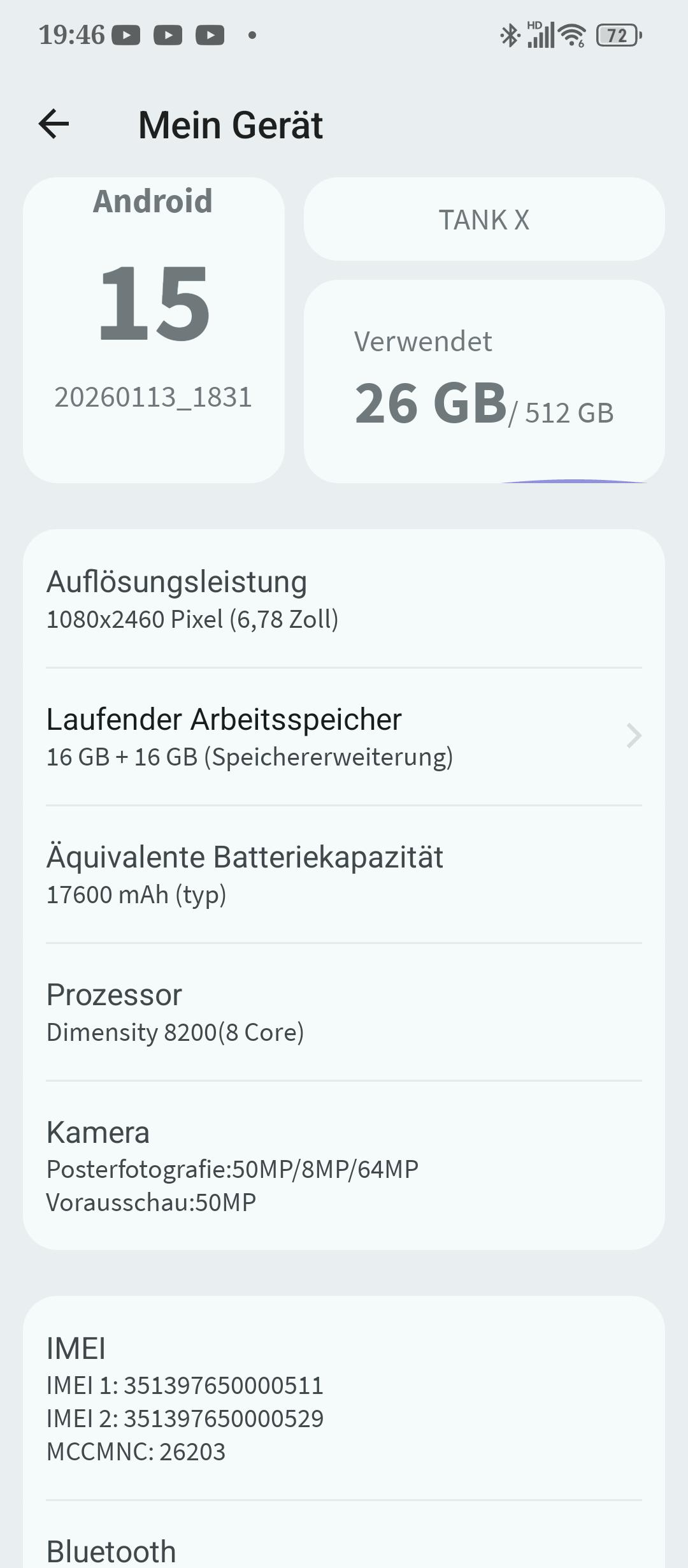Open the Android 15 version card
688x1568 pixels.
(154, 330)
